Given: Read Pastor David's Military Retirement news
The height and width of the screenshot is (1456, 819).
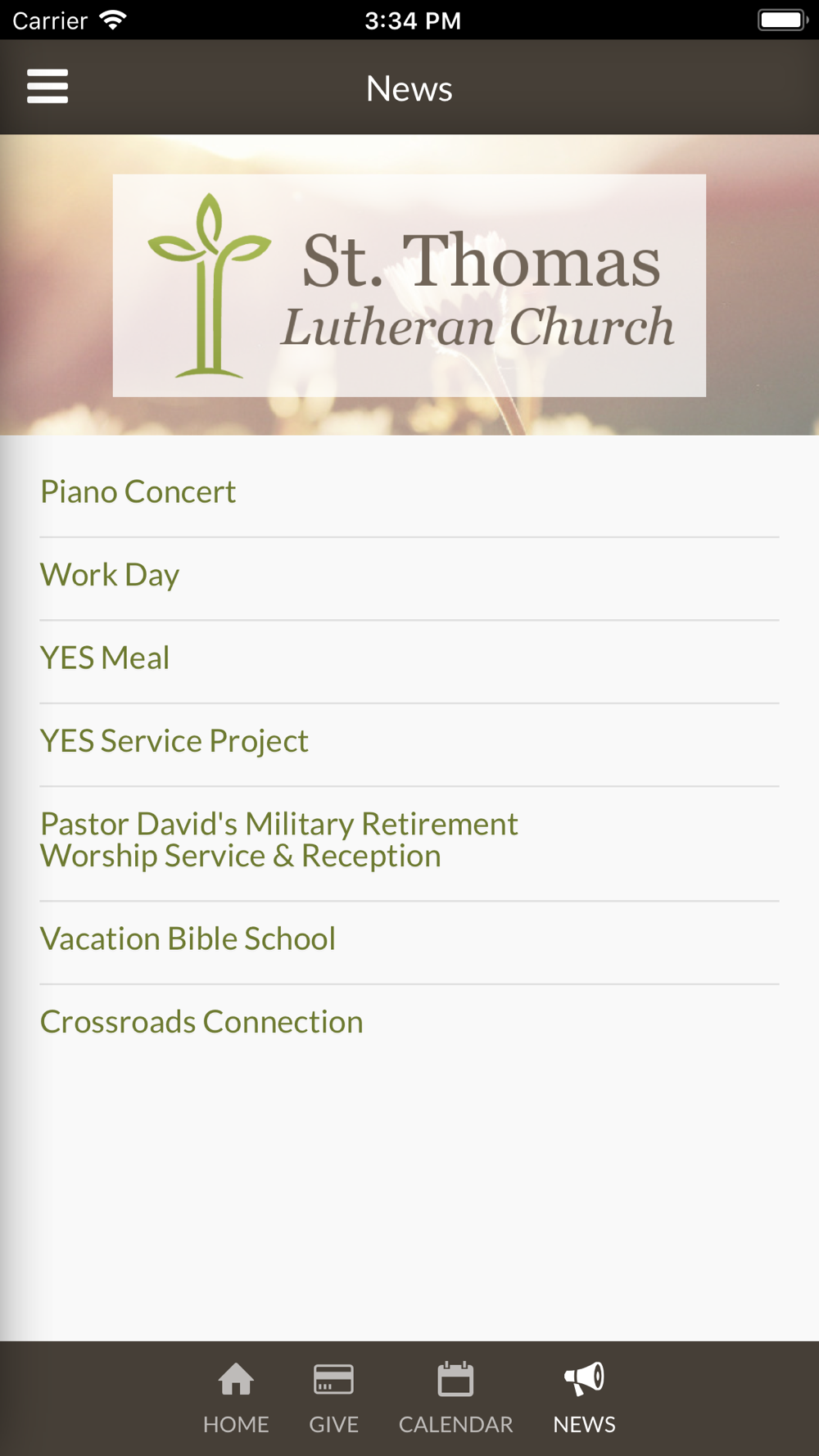Looking at the screenshot, I should [x=278, y=840].
